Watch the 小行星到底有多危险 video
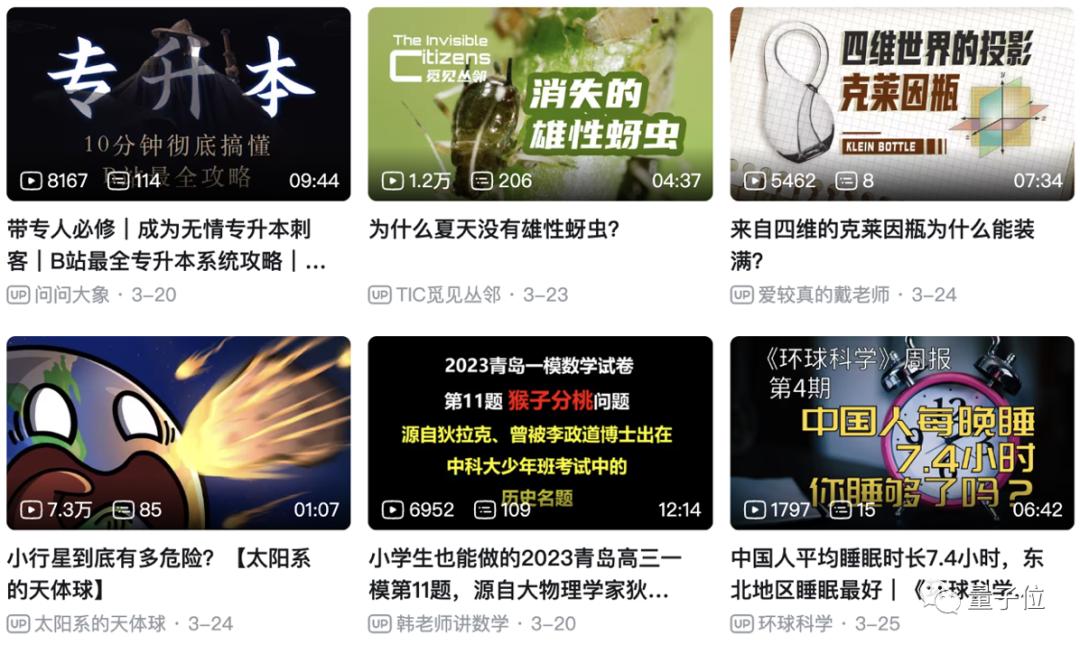1080x645 pixels. (178, 432)
